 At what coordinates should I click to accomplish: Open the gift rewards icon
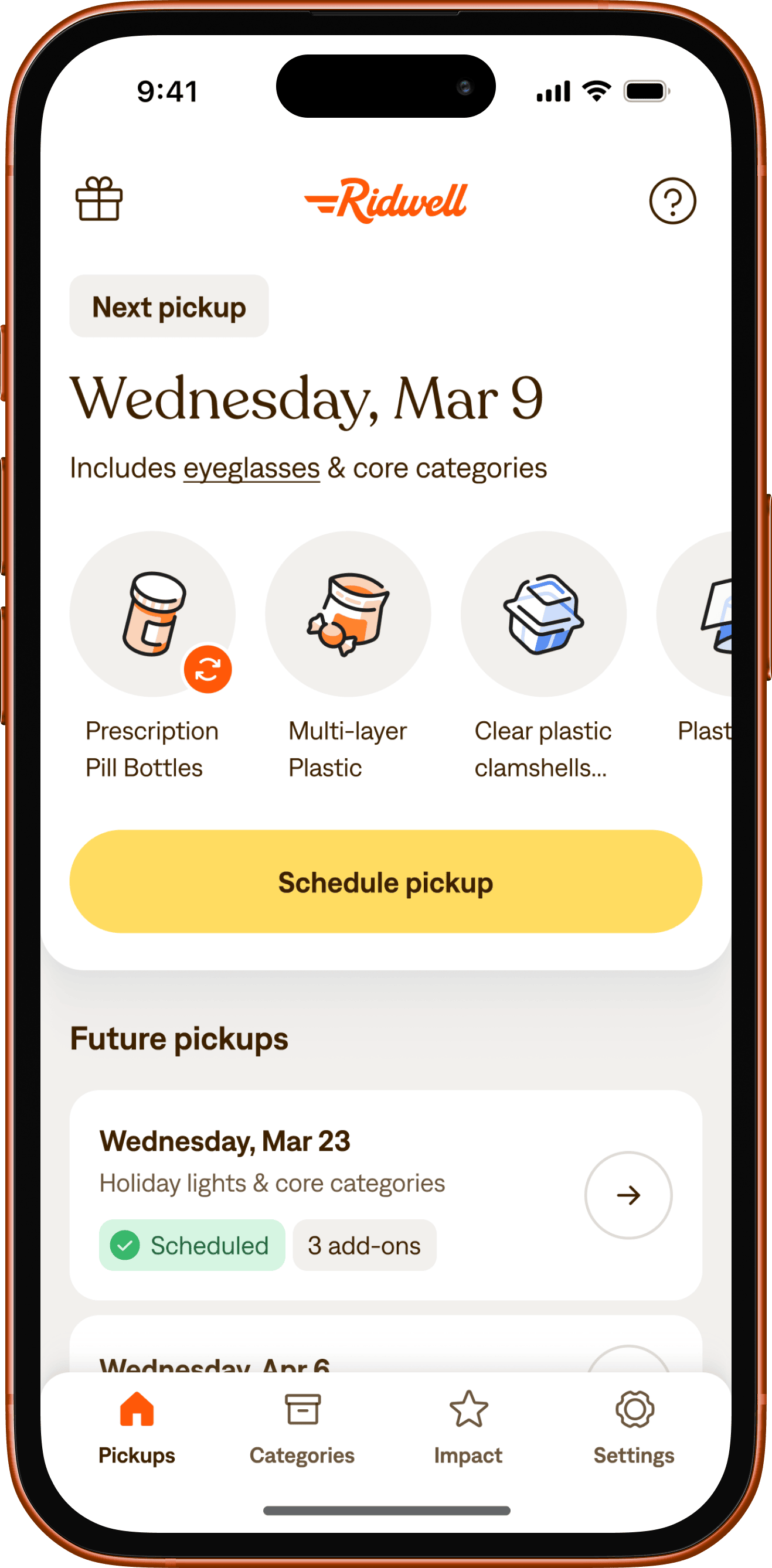[98, 199]
